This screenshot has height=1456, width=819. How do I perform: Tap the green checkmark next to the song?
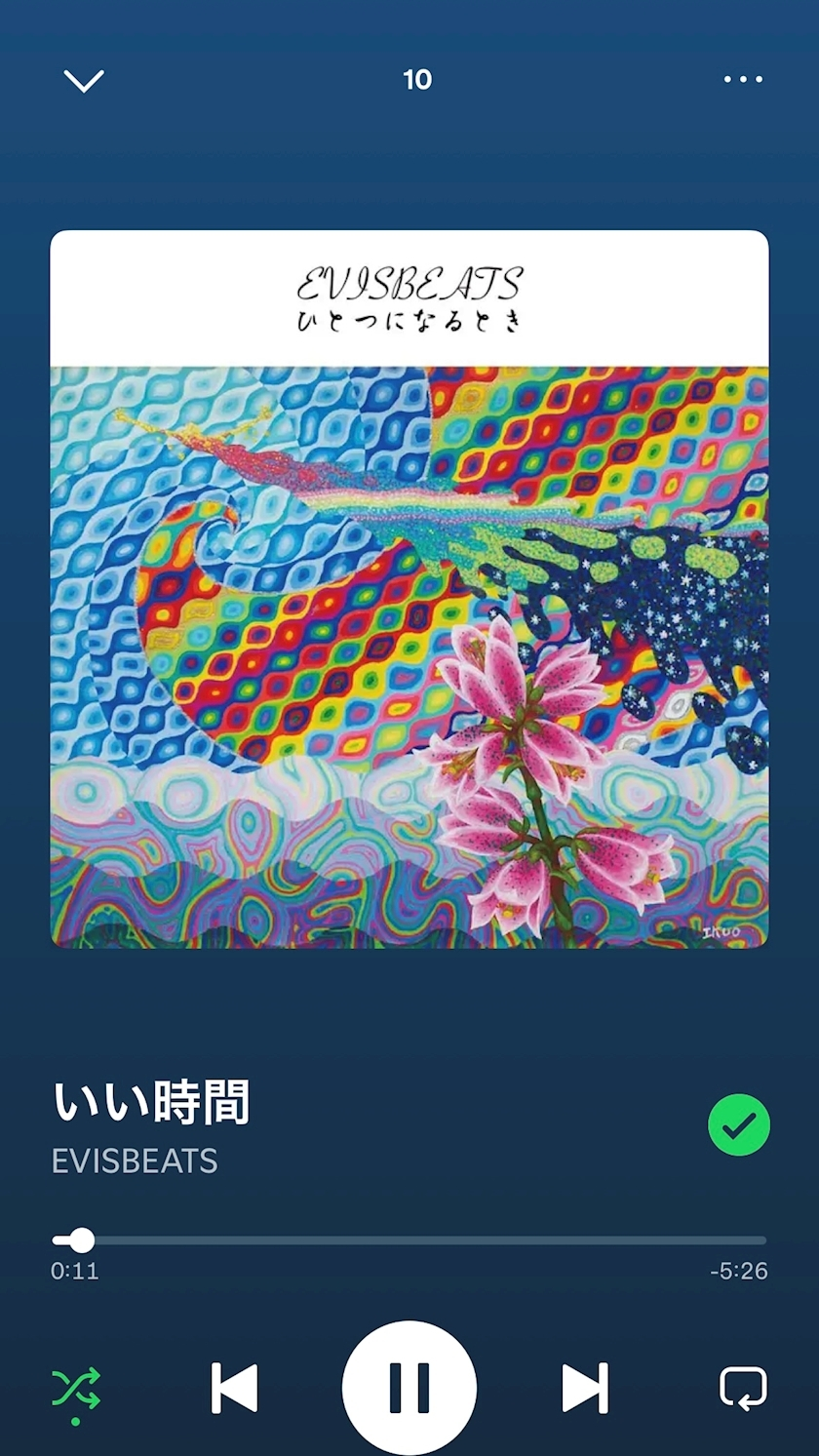[x=738, y=1124]
